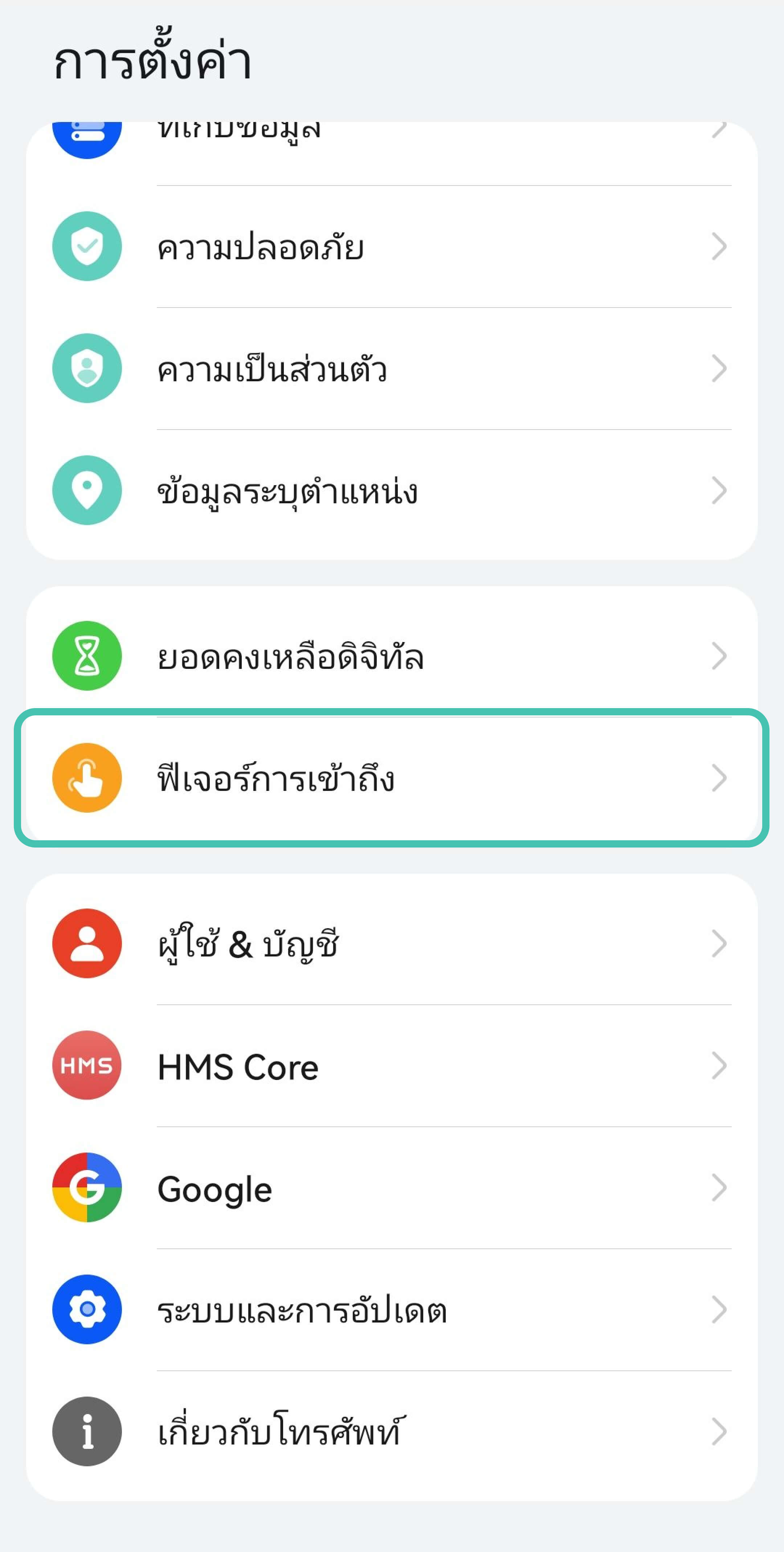Select ฟีเจอร์การเข้าถึง accessibility features

(x=391, y=778)
